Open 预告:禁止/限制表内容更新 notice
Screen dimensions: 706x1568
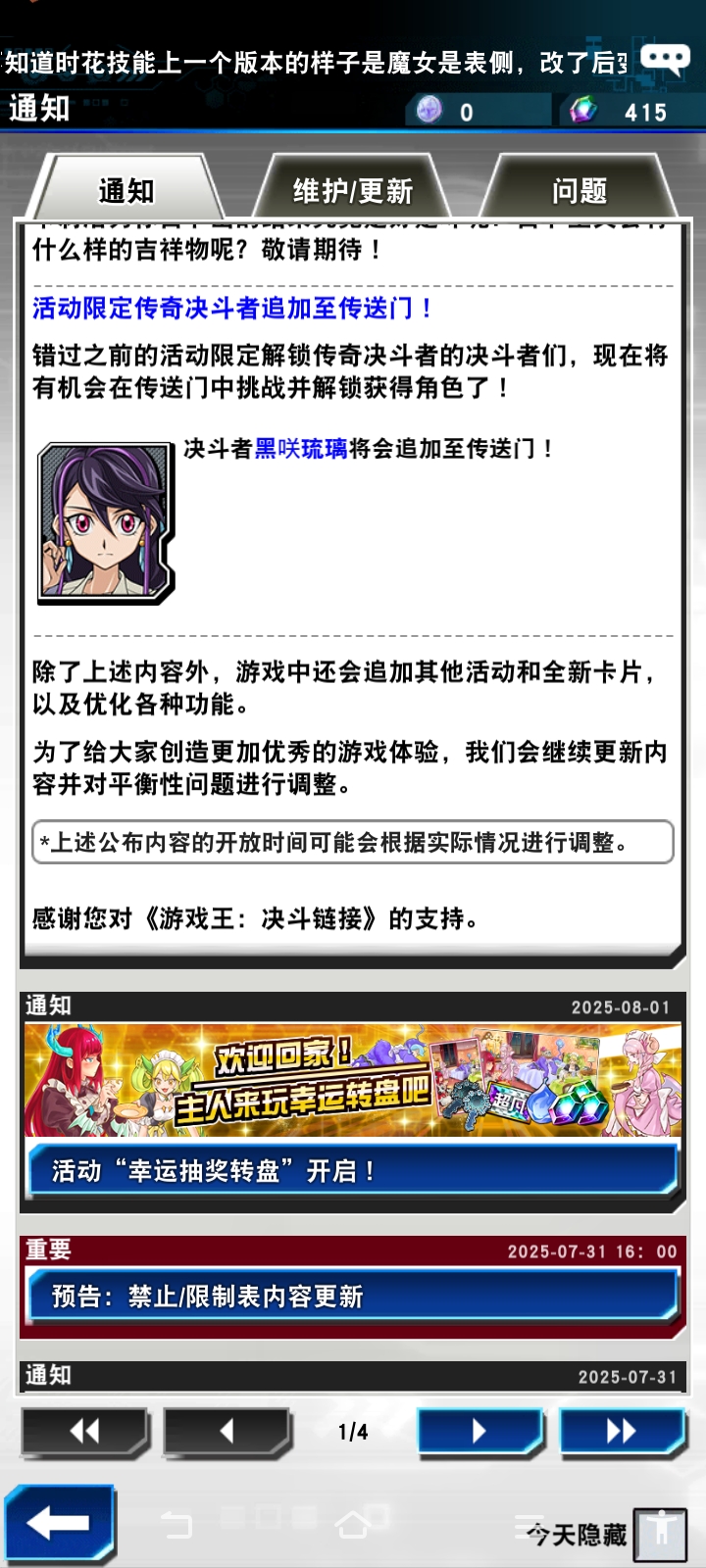coord(353,1296)
